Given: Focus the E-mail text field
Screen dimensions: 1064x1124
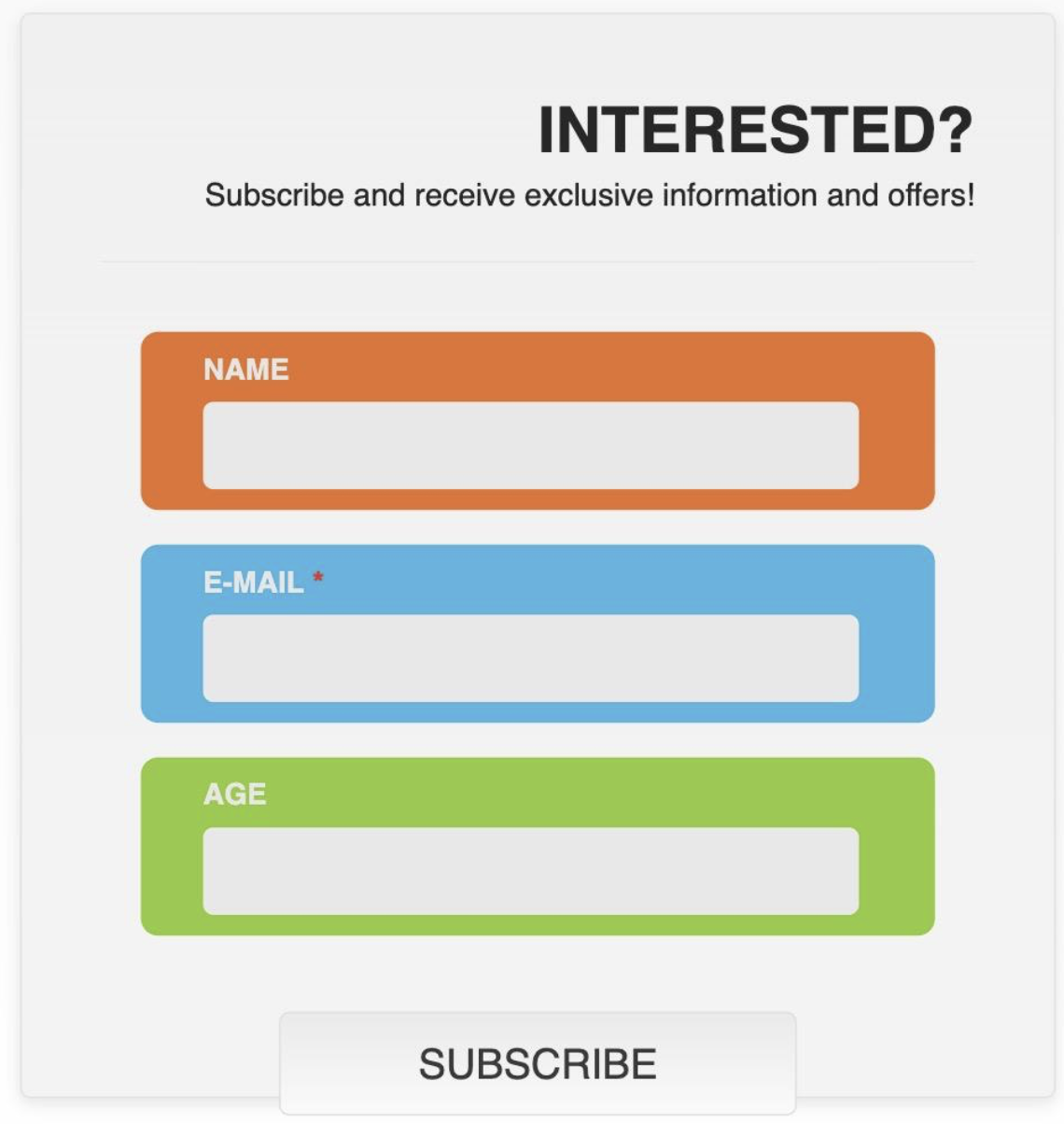Looking at the screenshot, I should pos(530,658).
